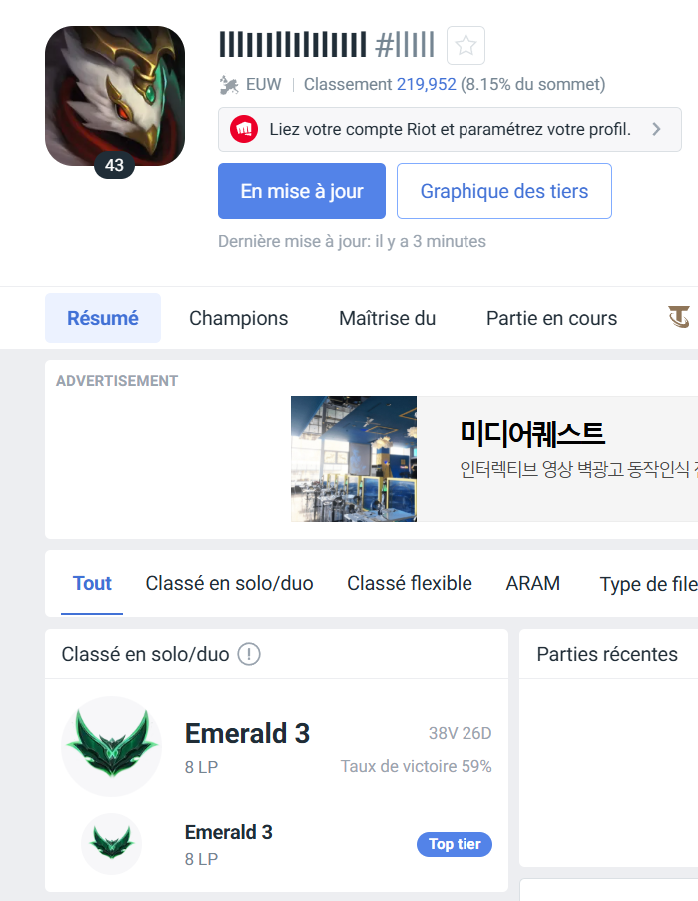Filter by 'Classé flexible'

409,583
